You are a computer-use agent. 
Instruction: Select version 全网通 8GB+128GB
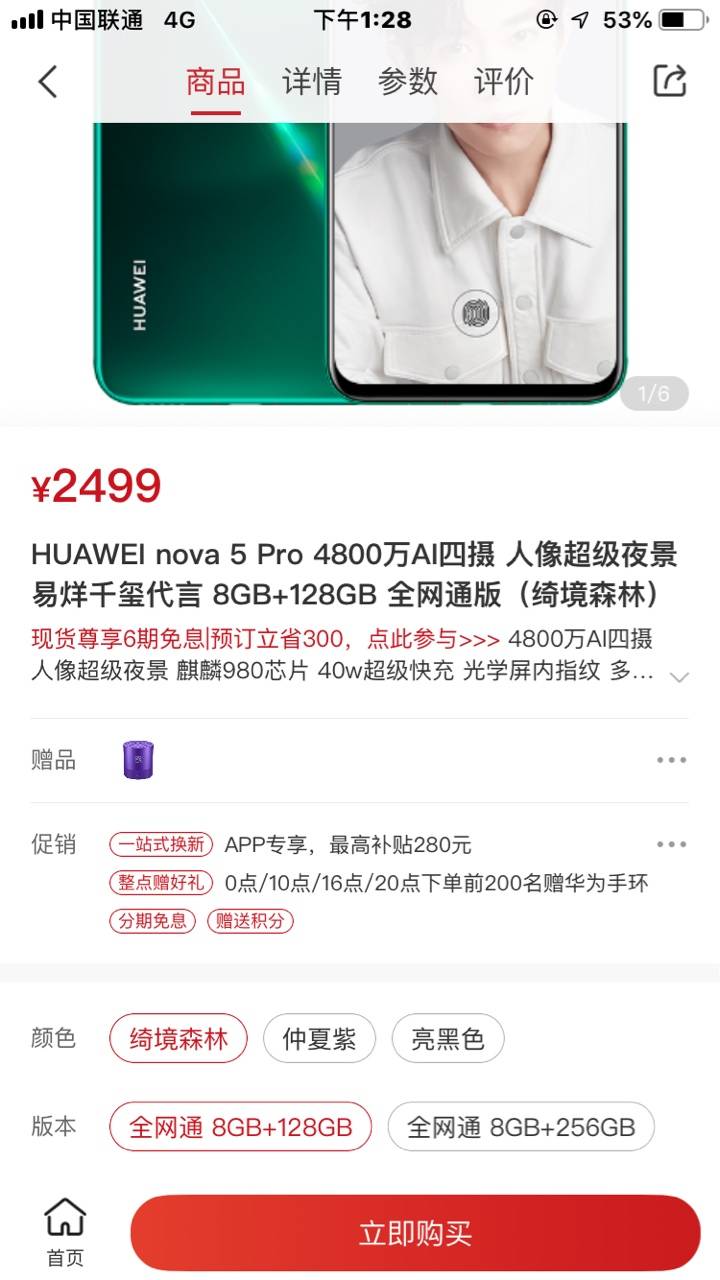pos(240,1127)
